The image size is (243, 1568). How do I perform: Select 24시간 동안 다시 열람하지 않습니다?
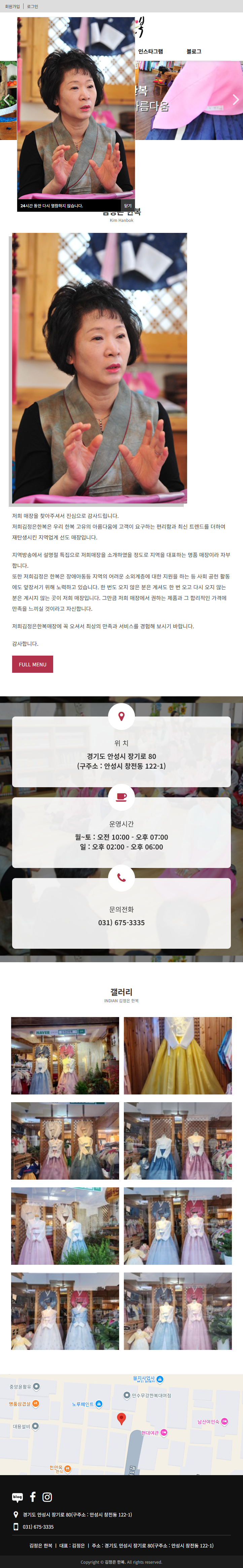(52, 206)
